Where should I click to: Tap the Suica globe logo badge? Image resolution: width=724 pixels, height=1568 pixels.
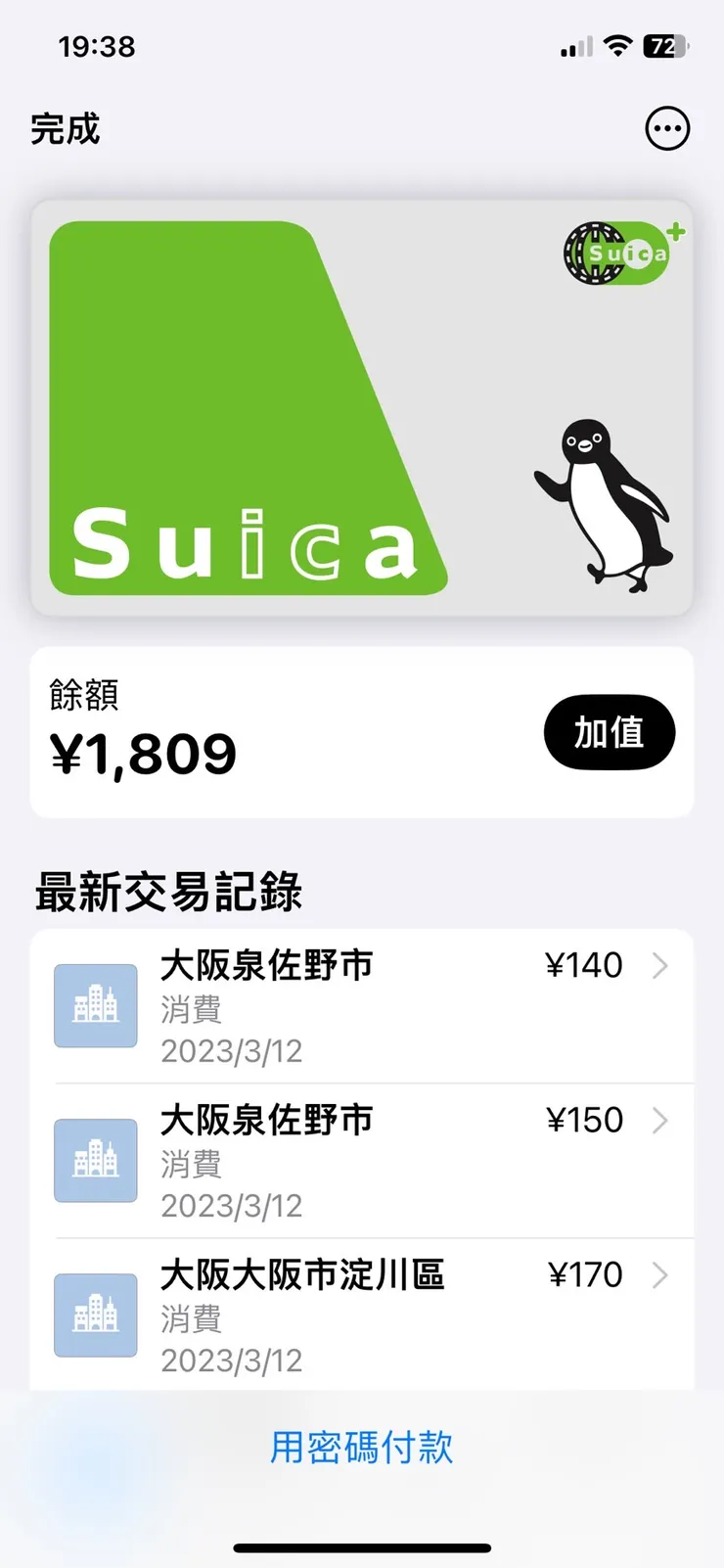click(621, 253)
